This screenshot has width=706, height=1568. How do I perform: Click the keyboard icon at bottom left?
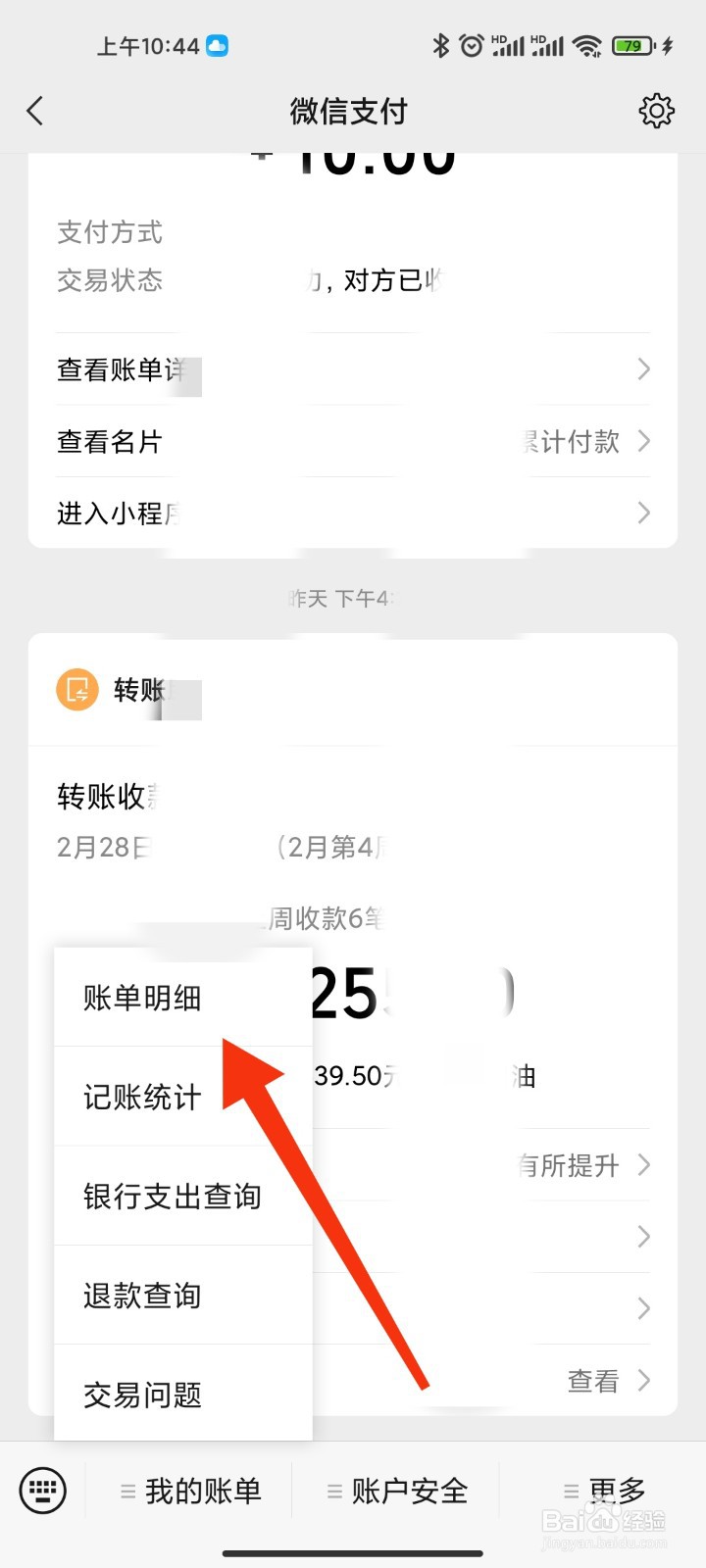point(43,1490)
